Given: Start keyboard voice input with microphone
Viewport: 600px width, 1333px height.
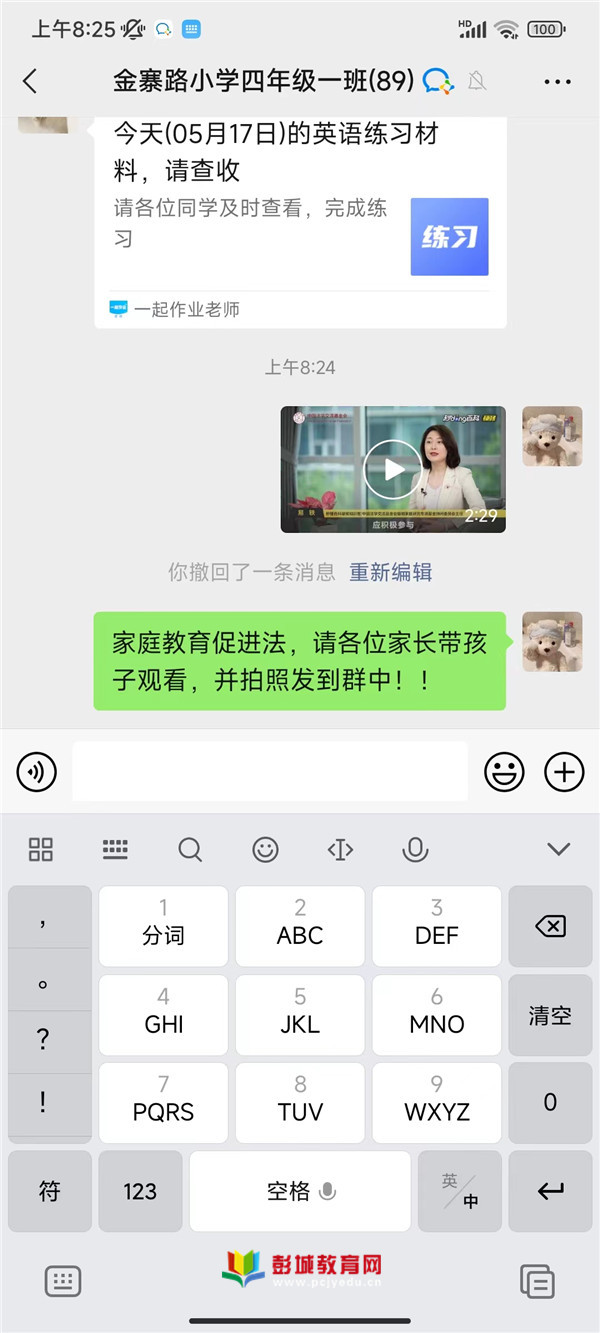Looking at the screenshot, I should click(415, 850).
